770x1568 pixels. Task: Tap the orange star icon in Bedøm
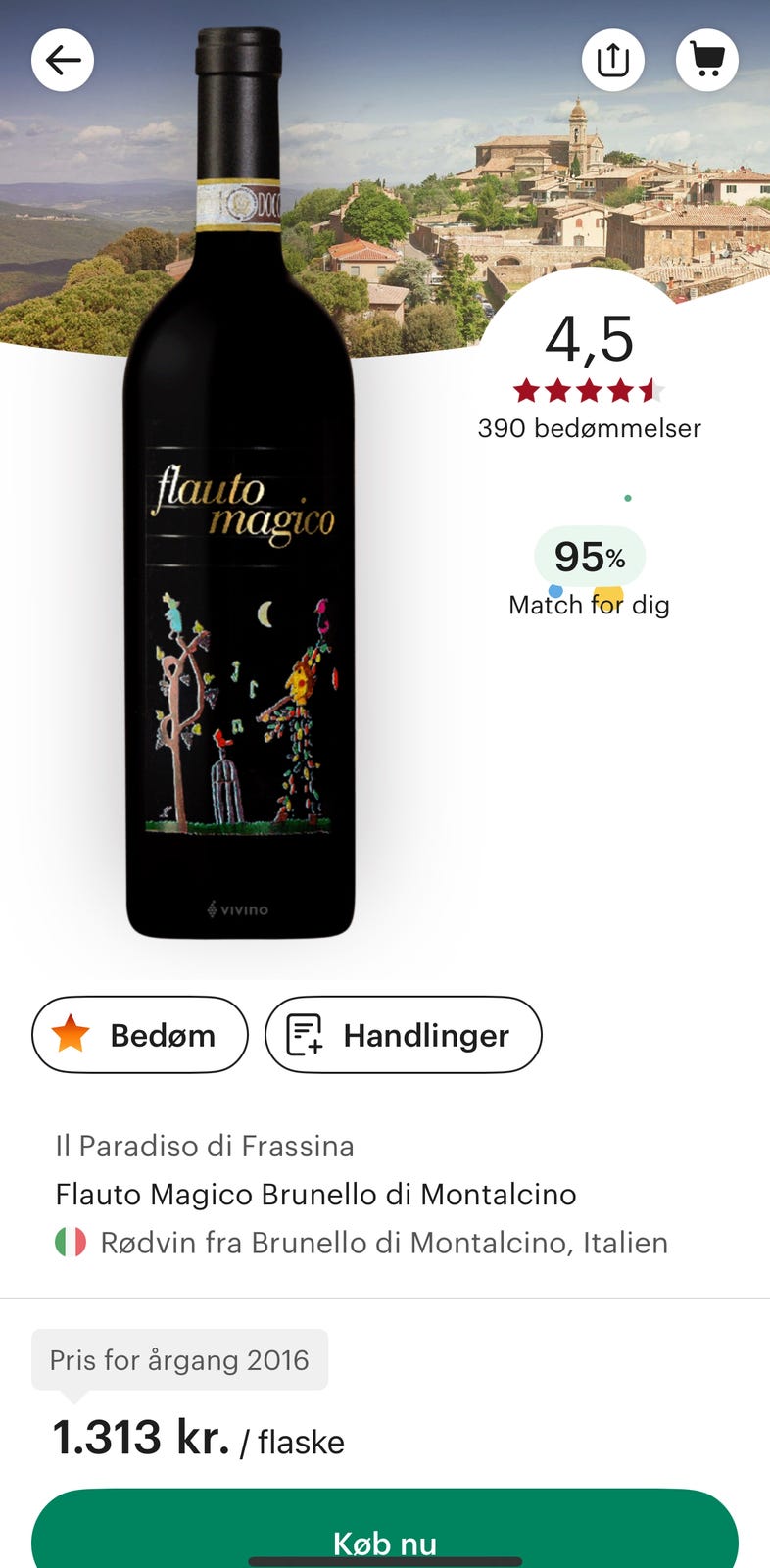[71, 1034]
